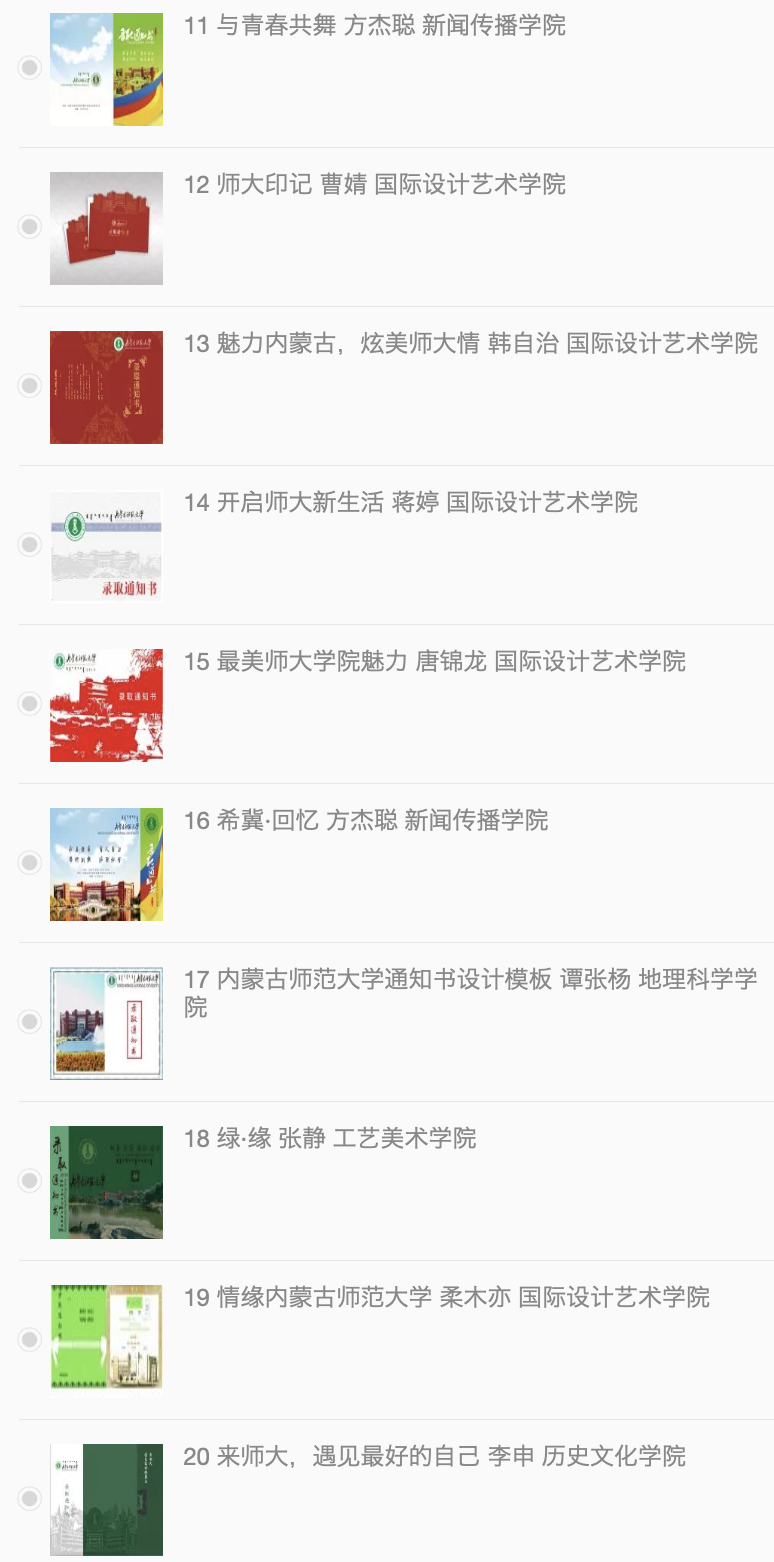The image size is (774, 1562).
Task: Pick radio button for 15 最美师大学院魅力
Action: tap(30, 704)
